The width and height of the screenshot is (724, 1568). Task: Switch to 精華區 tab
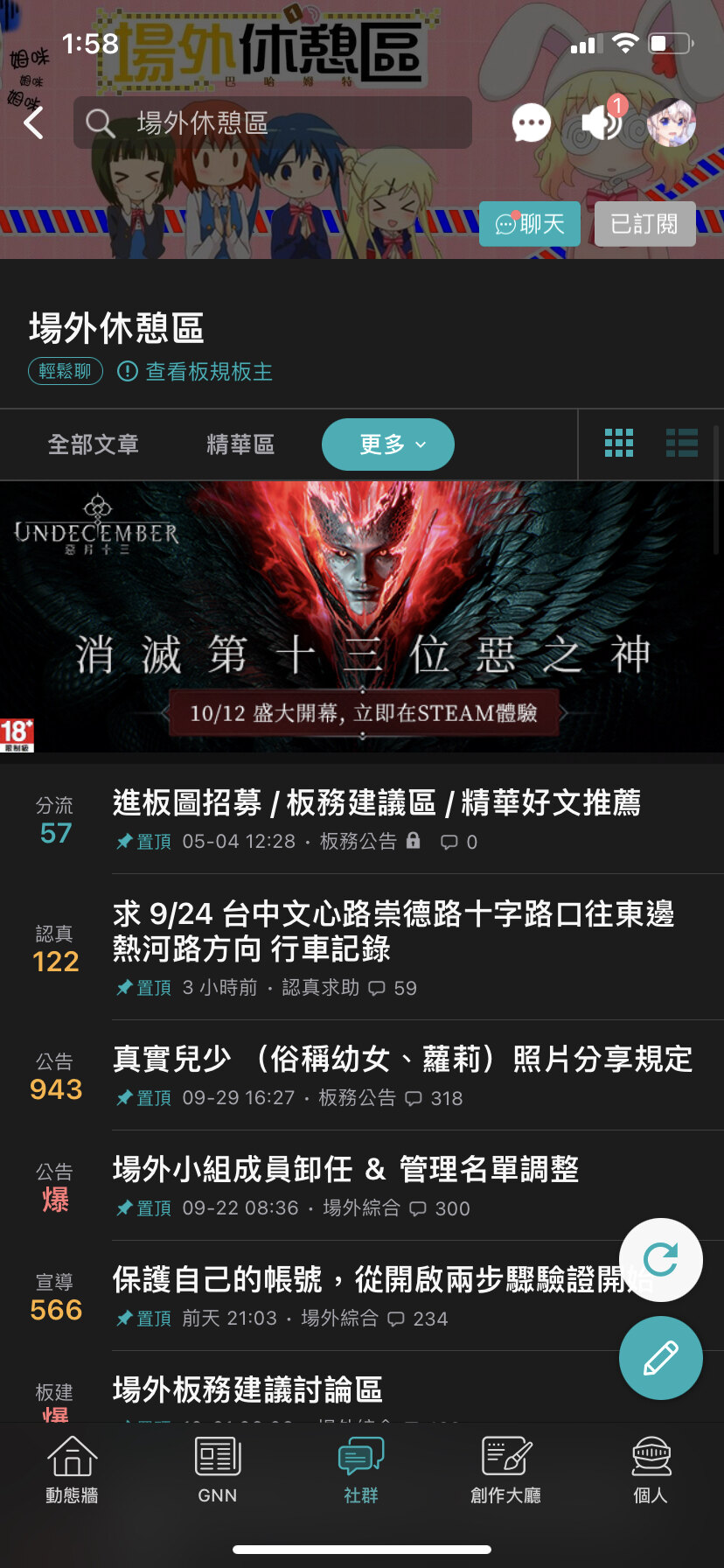point(240,444)
